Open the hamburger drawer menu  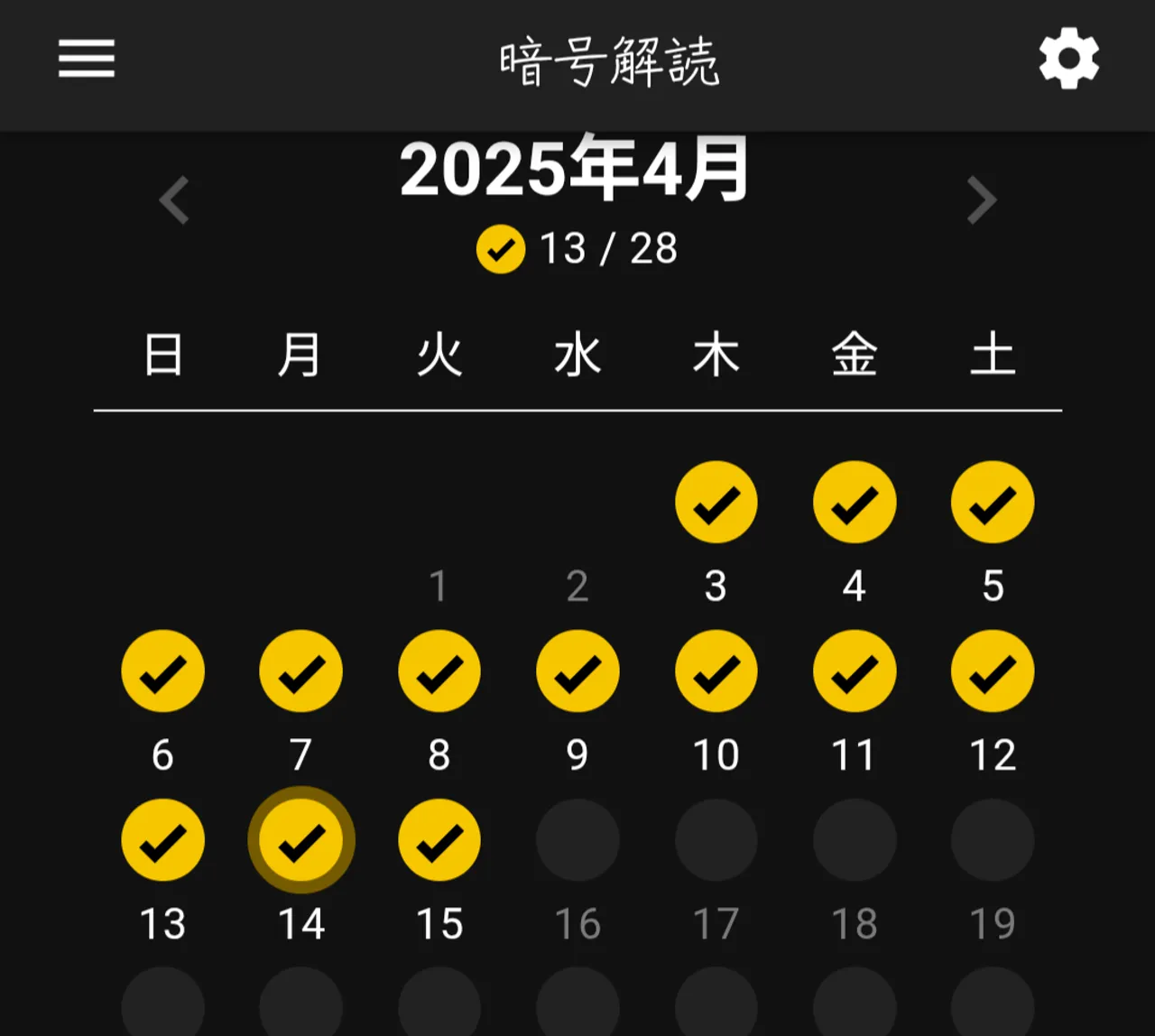coord(87,59)
